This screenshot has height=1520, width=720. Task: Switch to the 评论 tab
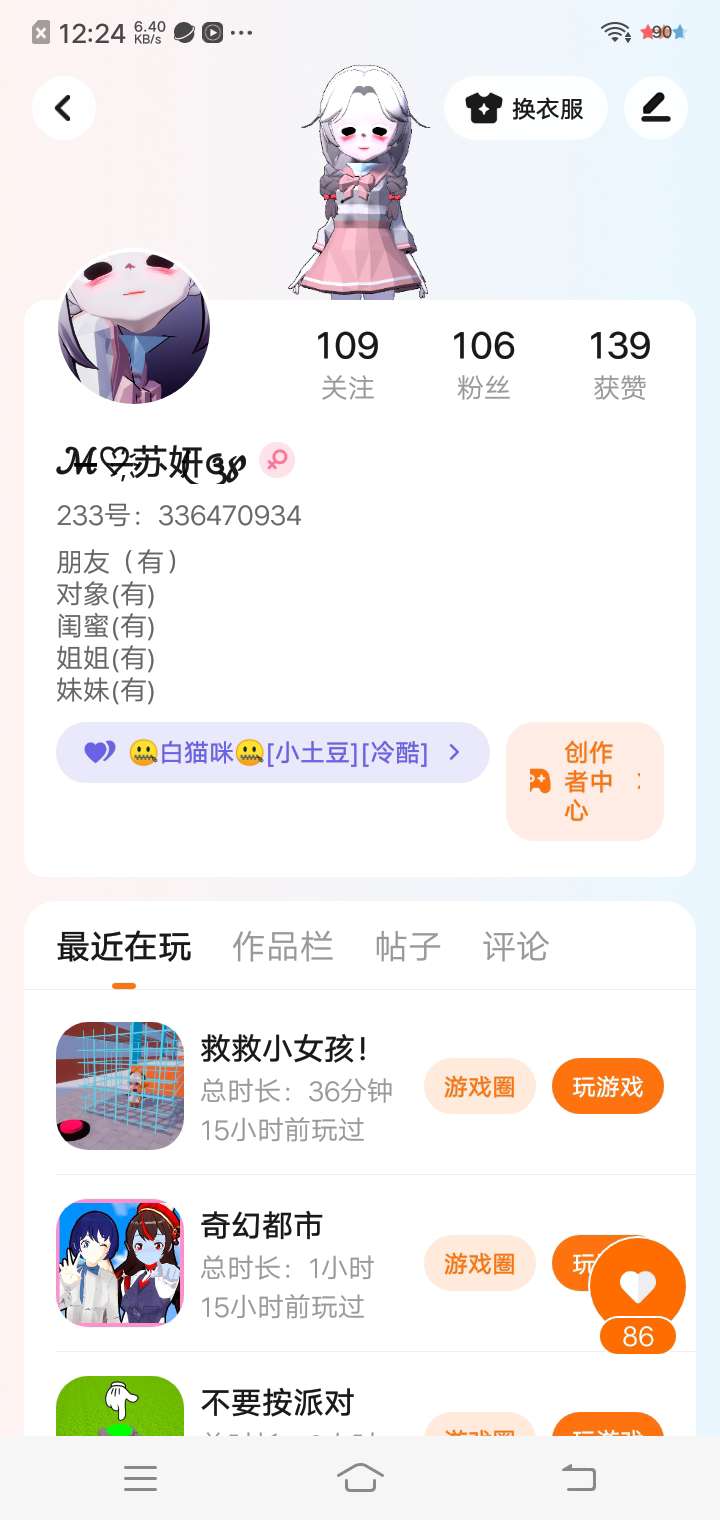[x=516, y=946]
